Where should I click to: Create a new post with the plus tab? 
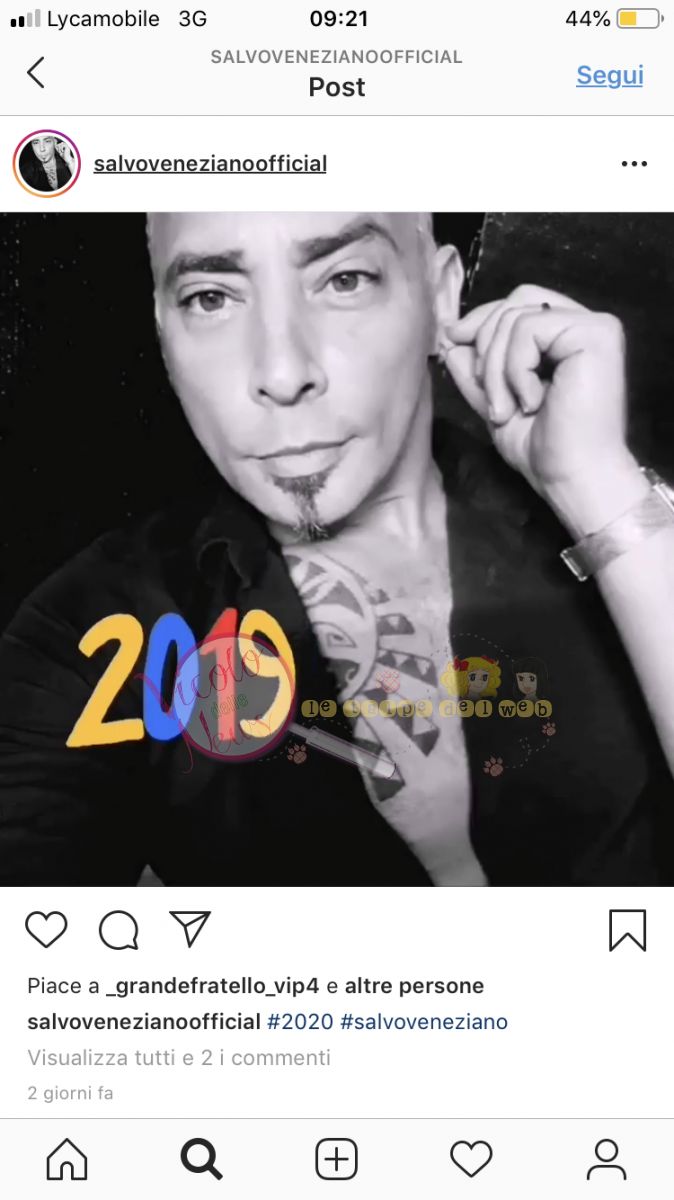click(337, 1160)
